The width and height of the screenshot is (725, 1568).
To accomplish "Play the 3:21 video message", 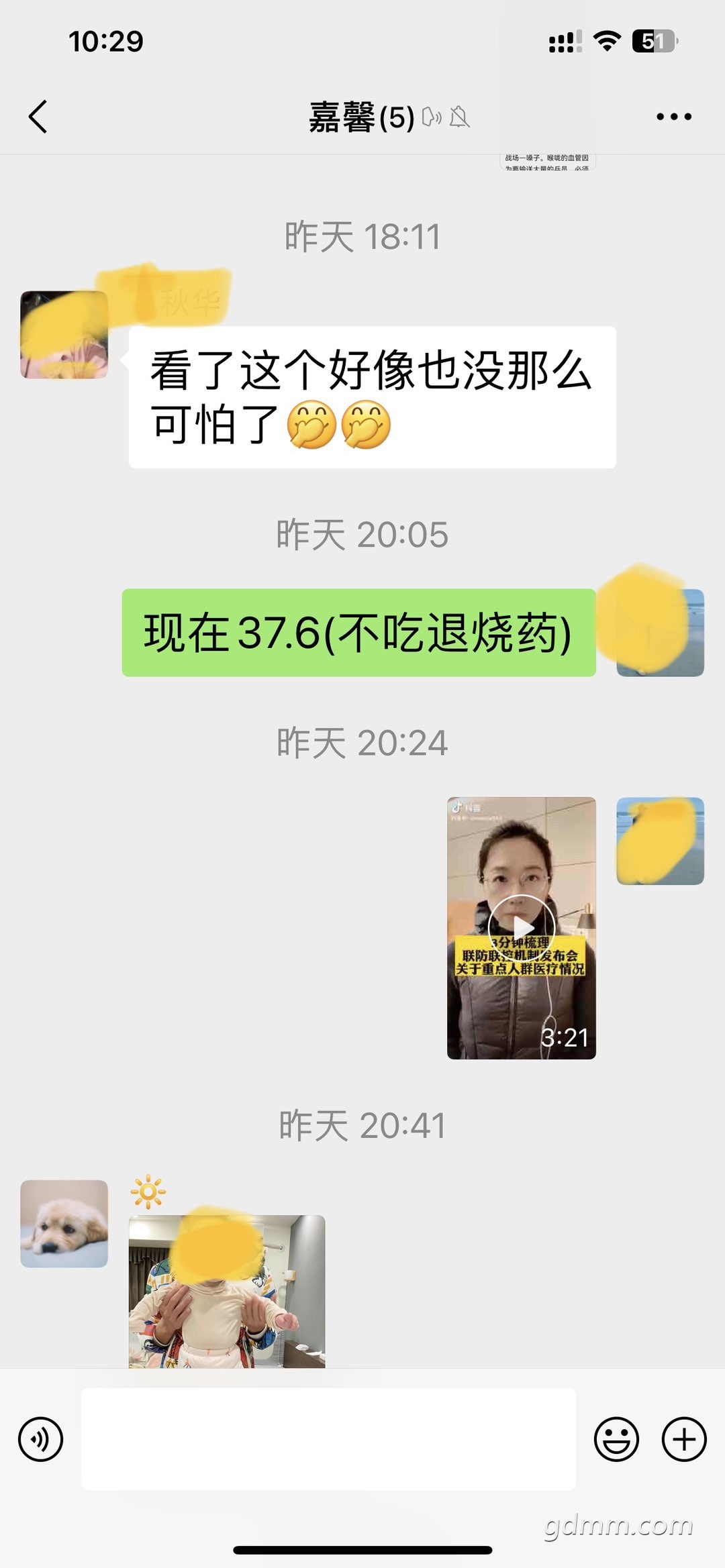I will click(x=522, y=928).
